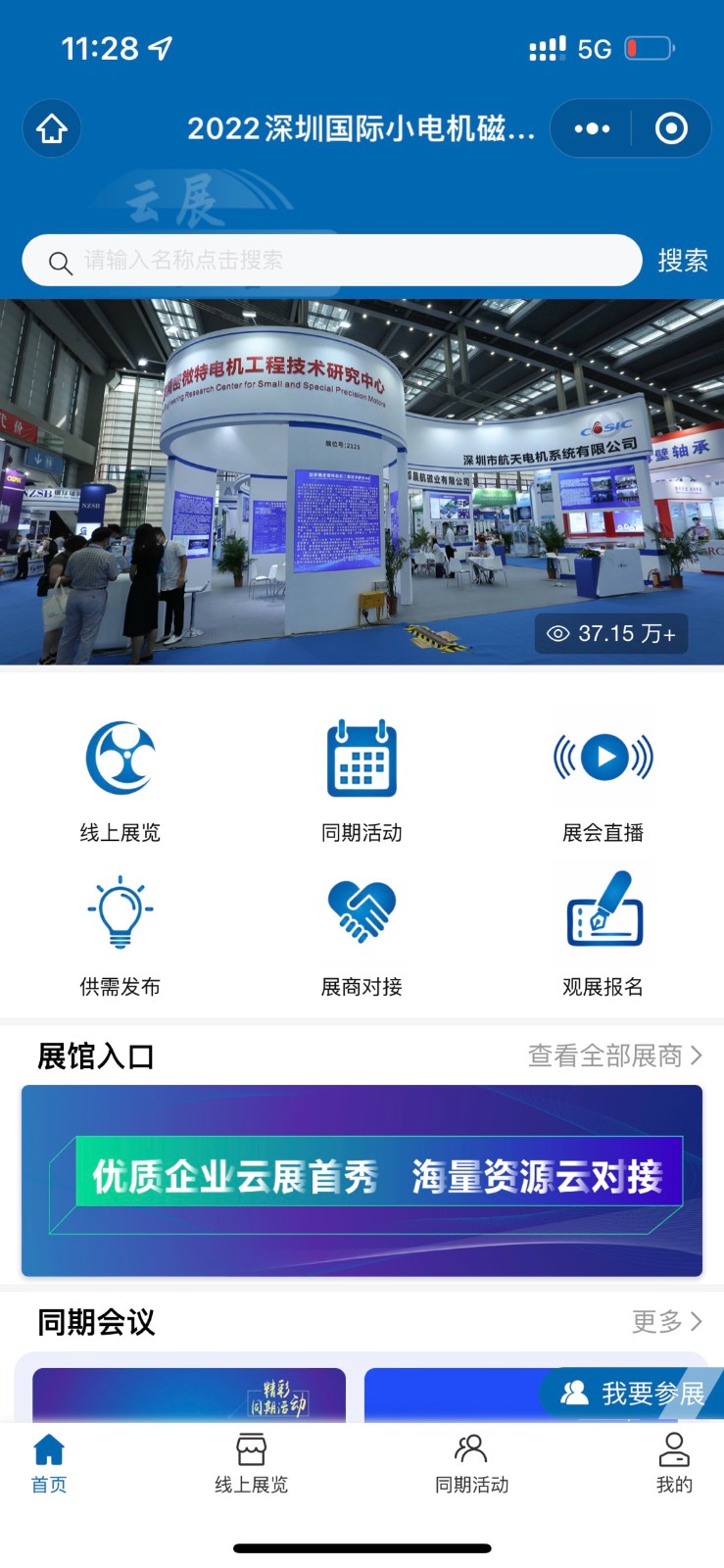Watch 展会直播 live broadcast

point(603,779)
